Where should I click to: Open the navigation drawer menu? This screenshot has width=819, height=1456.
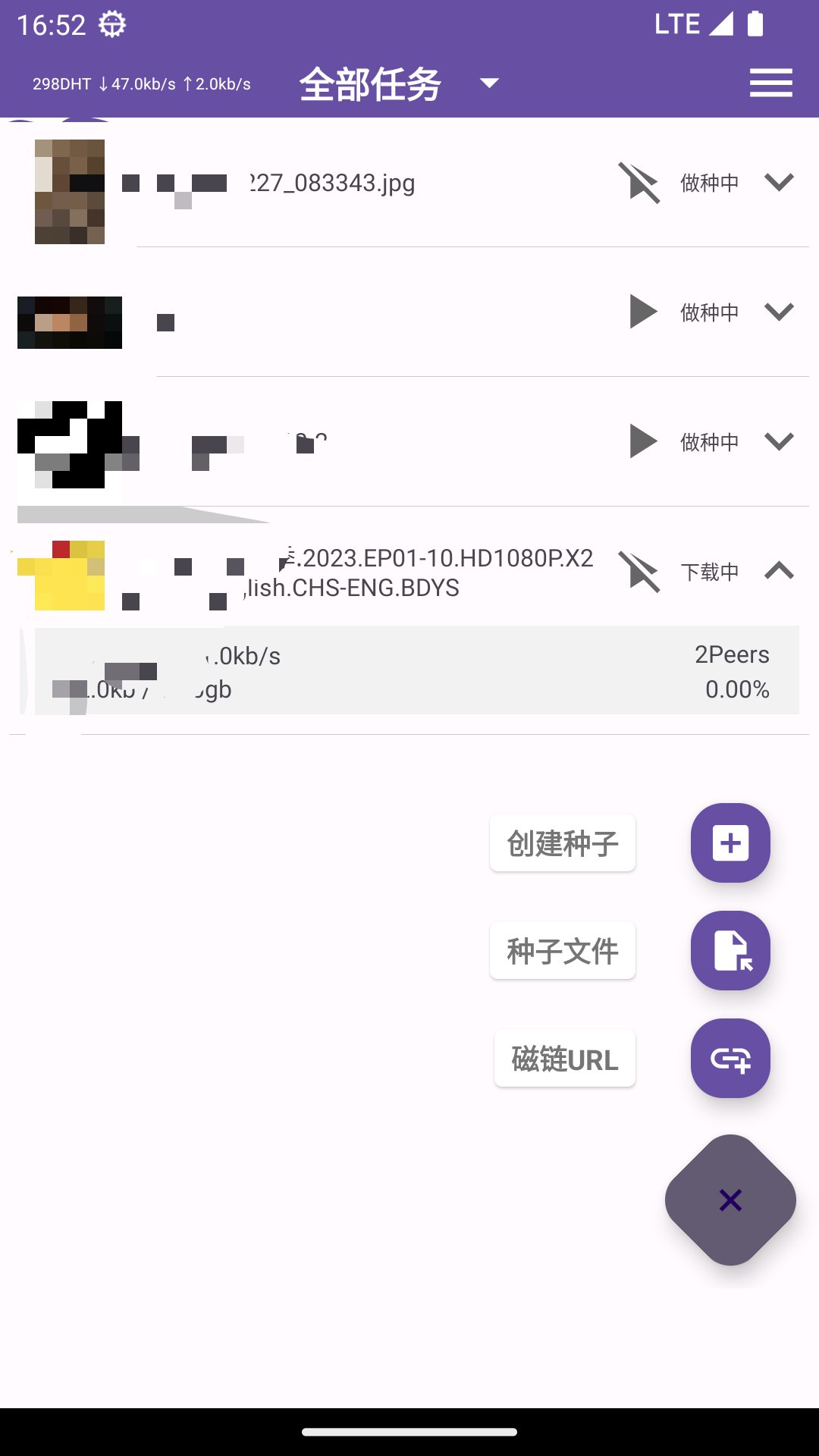770,83
